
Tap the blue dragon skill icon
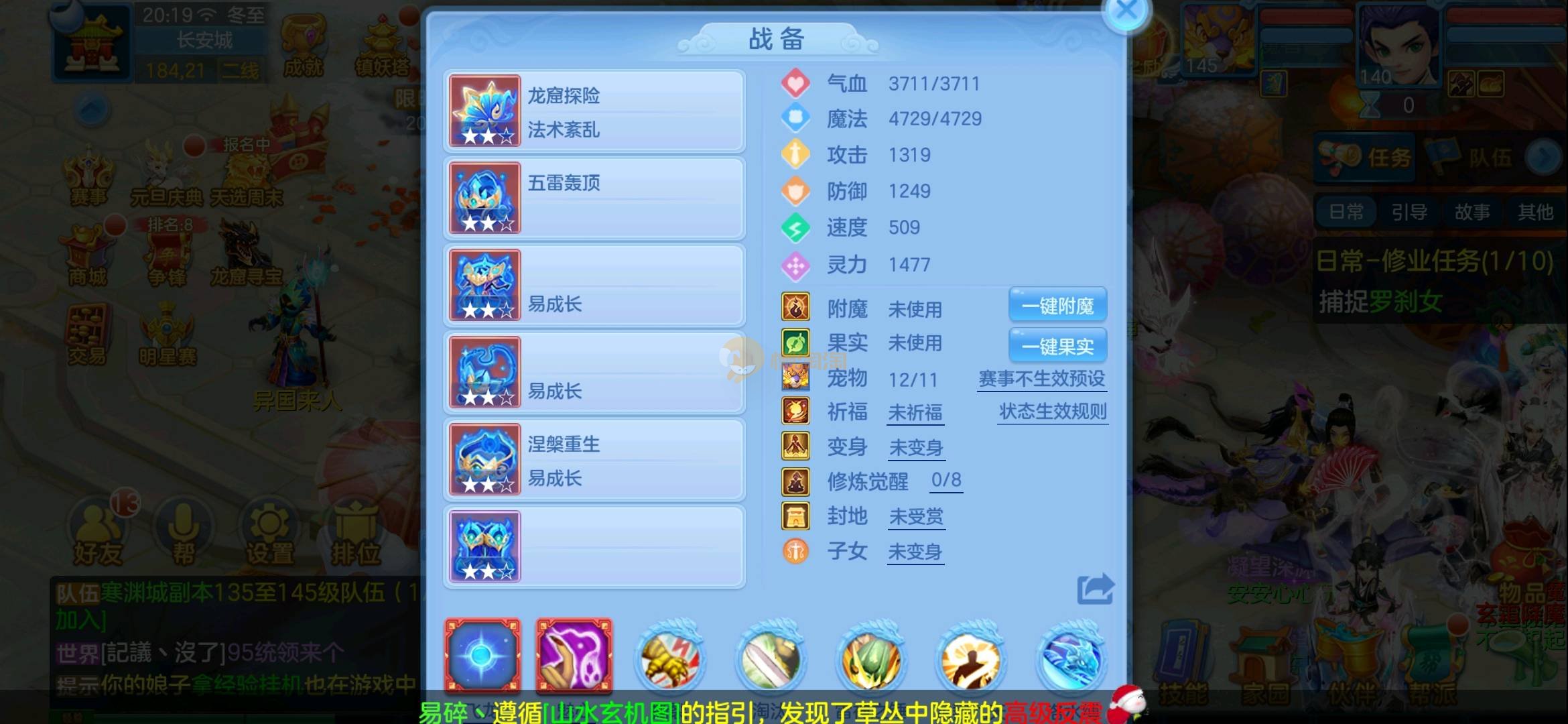pyautogui.click(x=1071, y=658)
